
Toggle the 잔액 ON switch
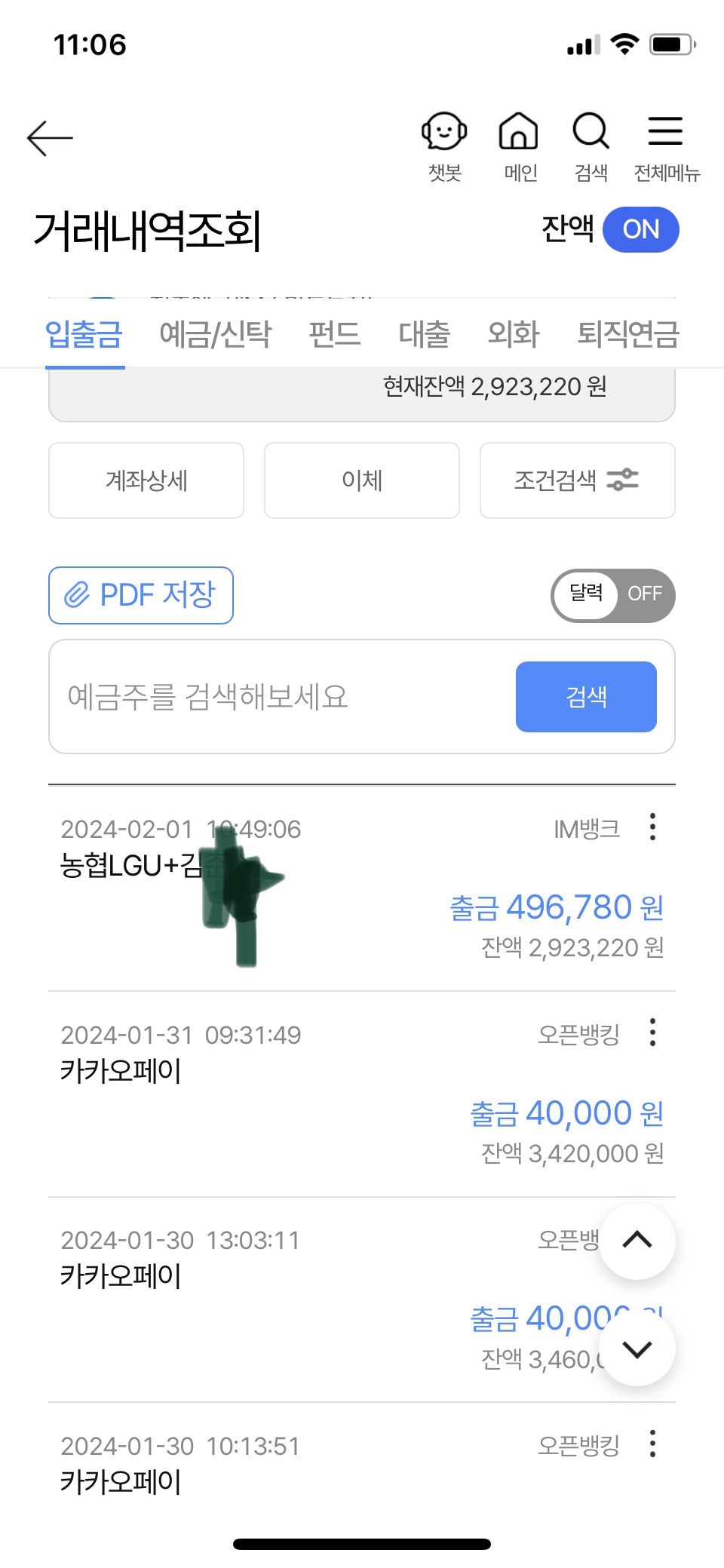click(x=640, y=229)
